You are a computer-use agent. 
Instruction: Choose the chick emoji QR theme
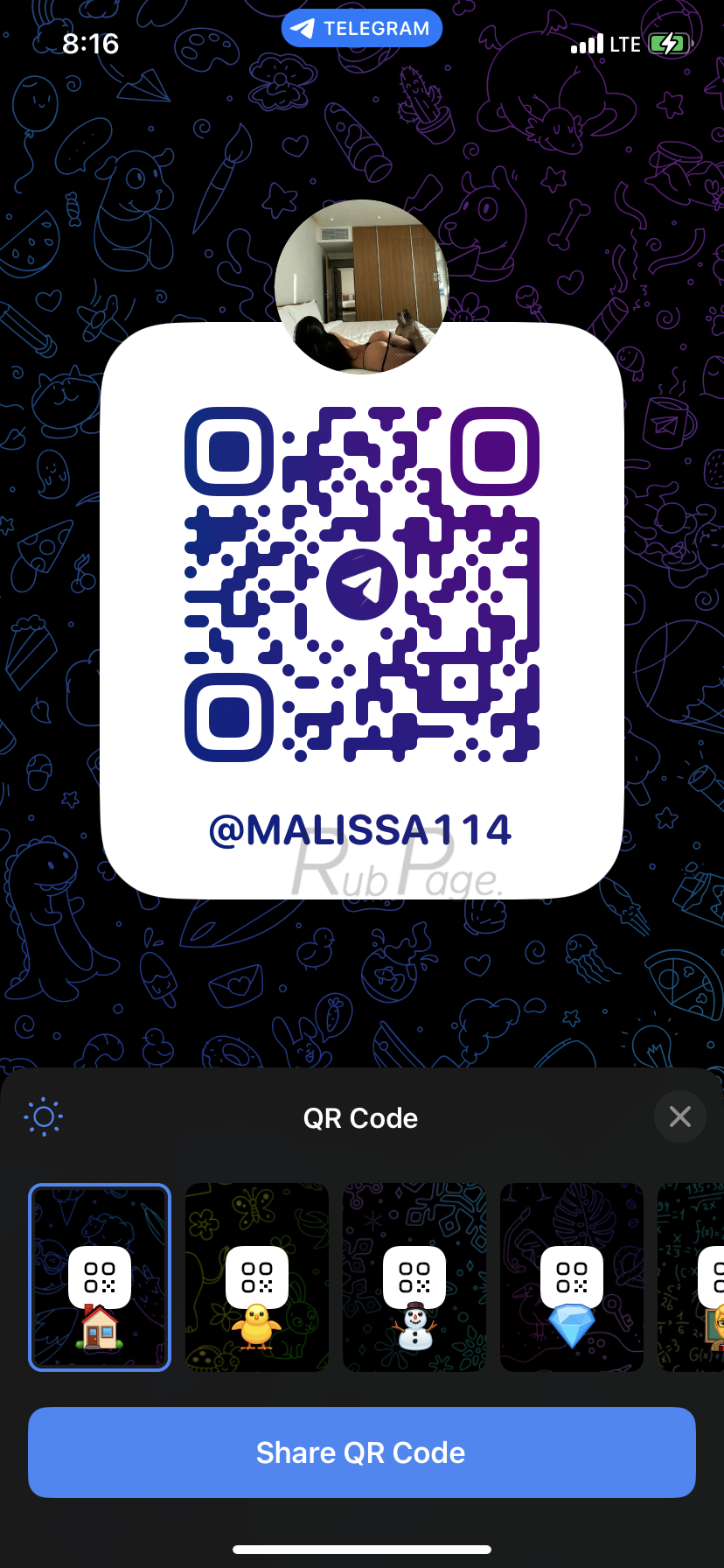pos(257,1277)
